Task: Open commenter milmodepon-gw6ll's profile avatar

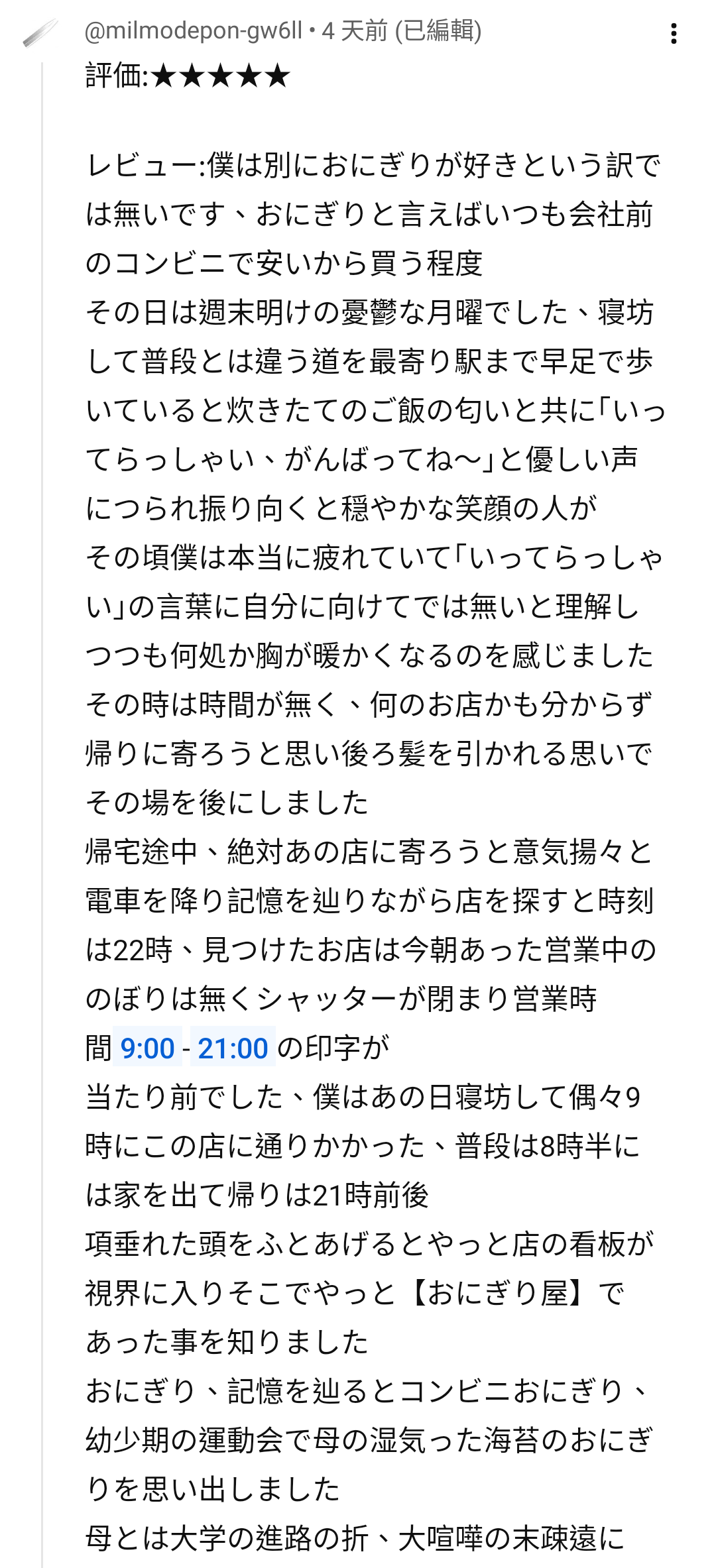Action: [x=40, y=33]
